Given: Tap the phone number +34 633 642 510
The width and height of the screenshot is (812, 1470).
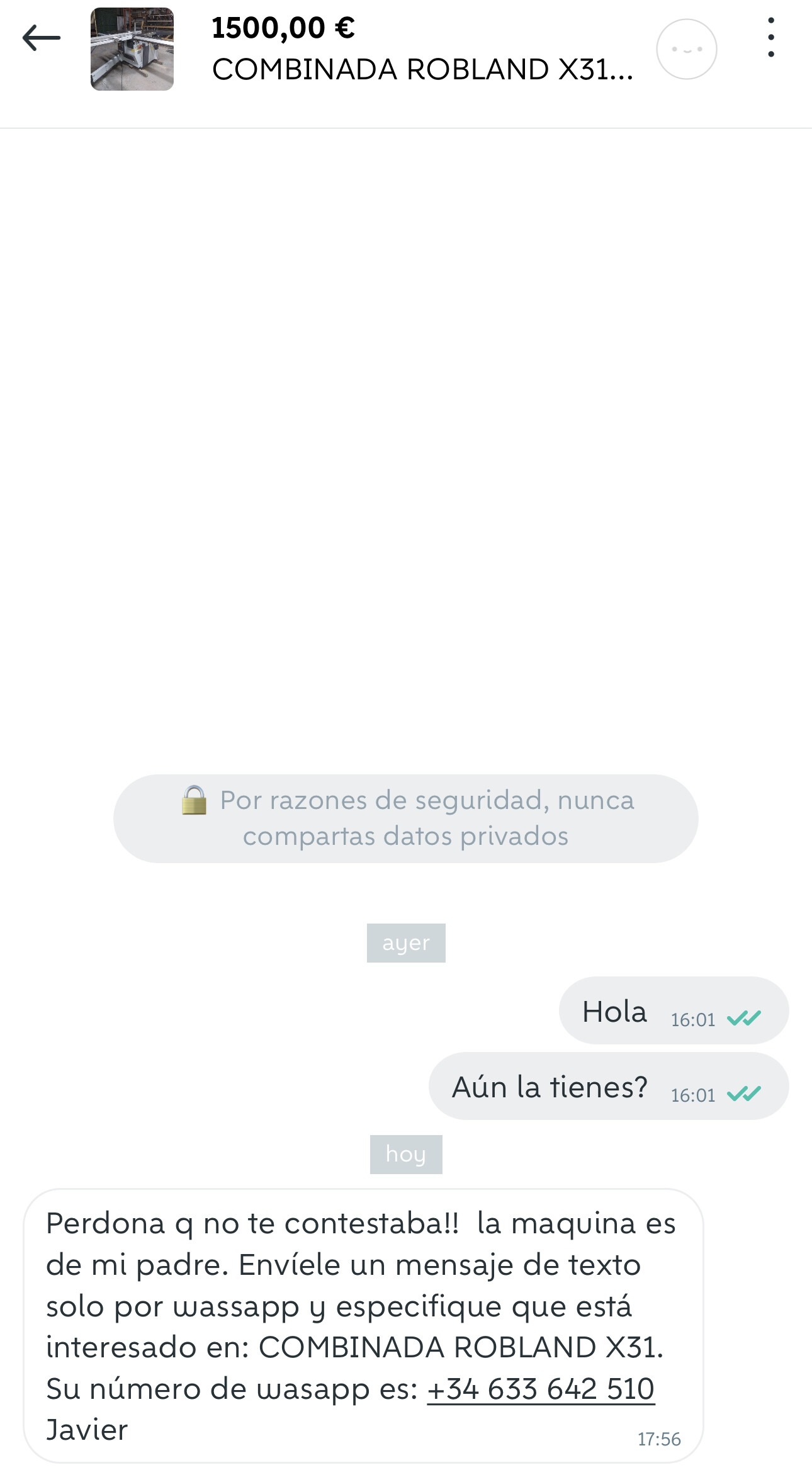Looking at the screenshot, I should pyautogui.click(x=541, y=1389).
